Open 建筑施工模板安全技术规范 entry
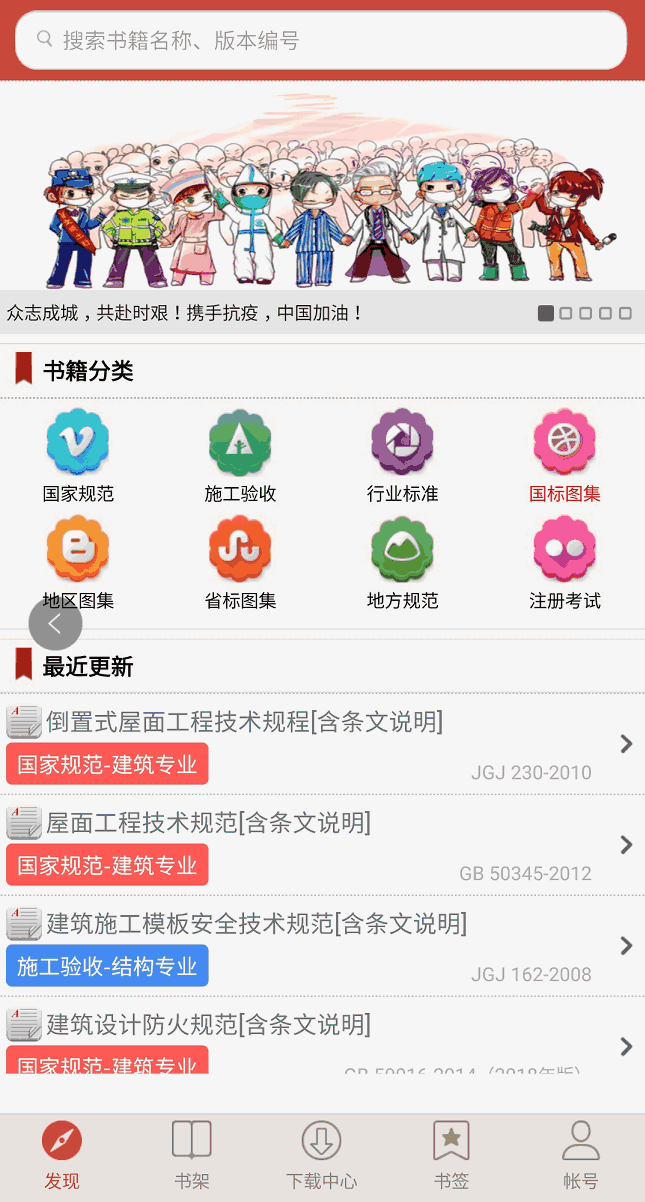The height and width of the screenshot is (1202, 645). pos(322,946)
